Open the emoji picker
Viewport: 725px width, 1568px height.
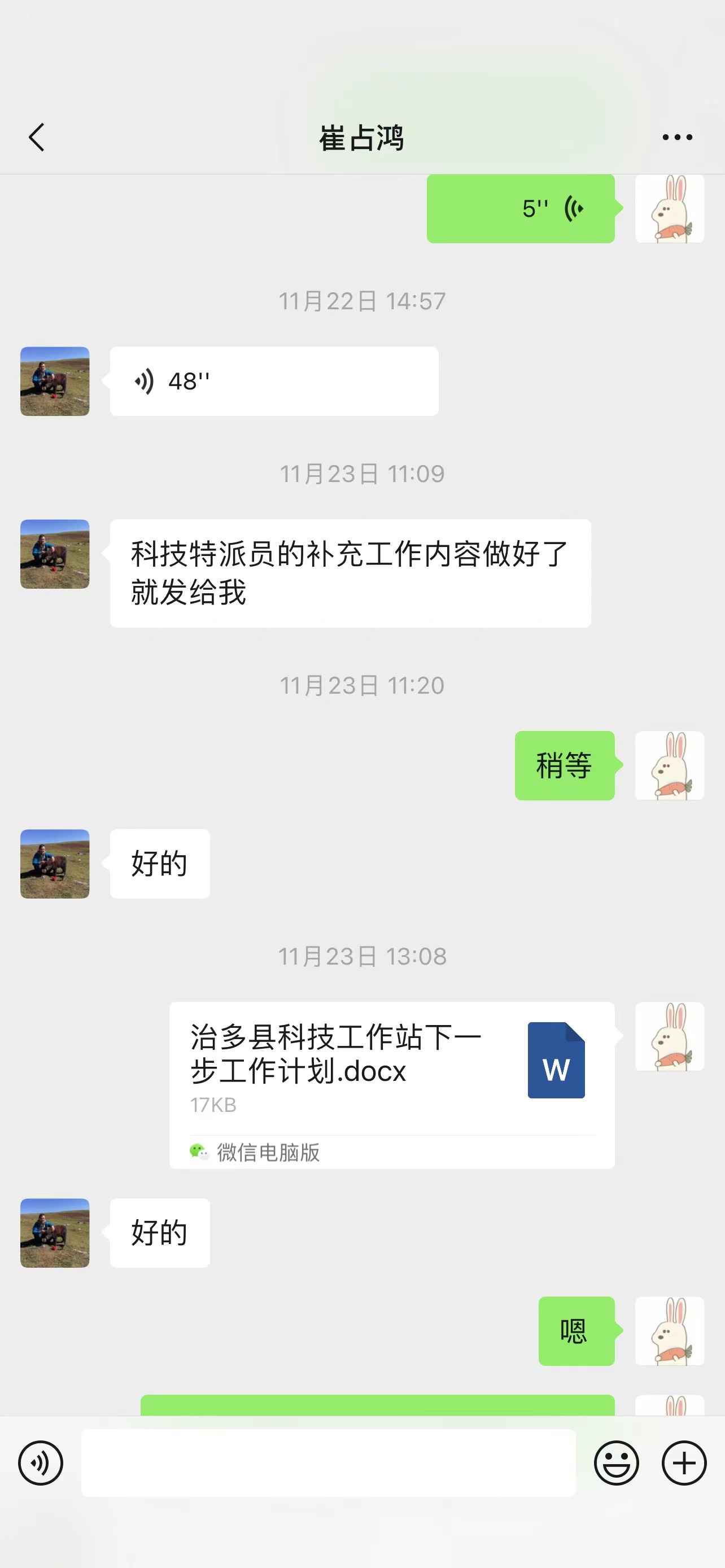[616, 1462]
